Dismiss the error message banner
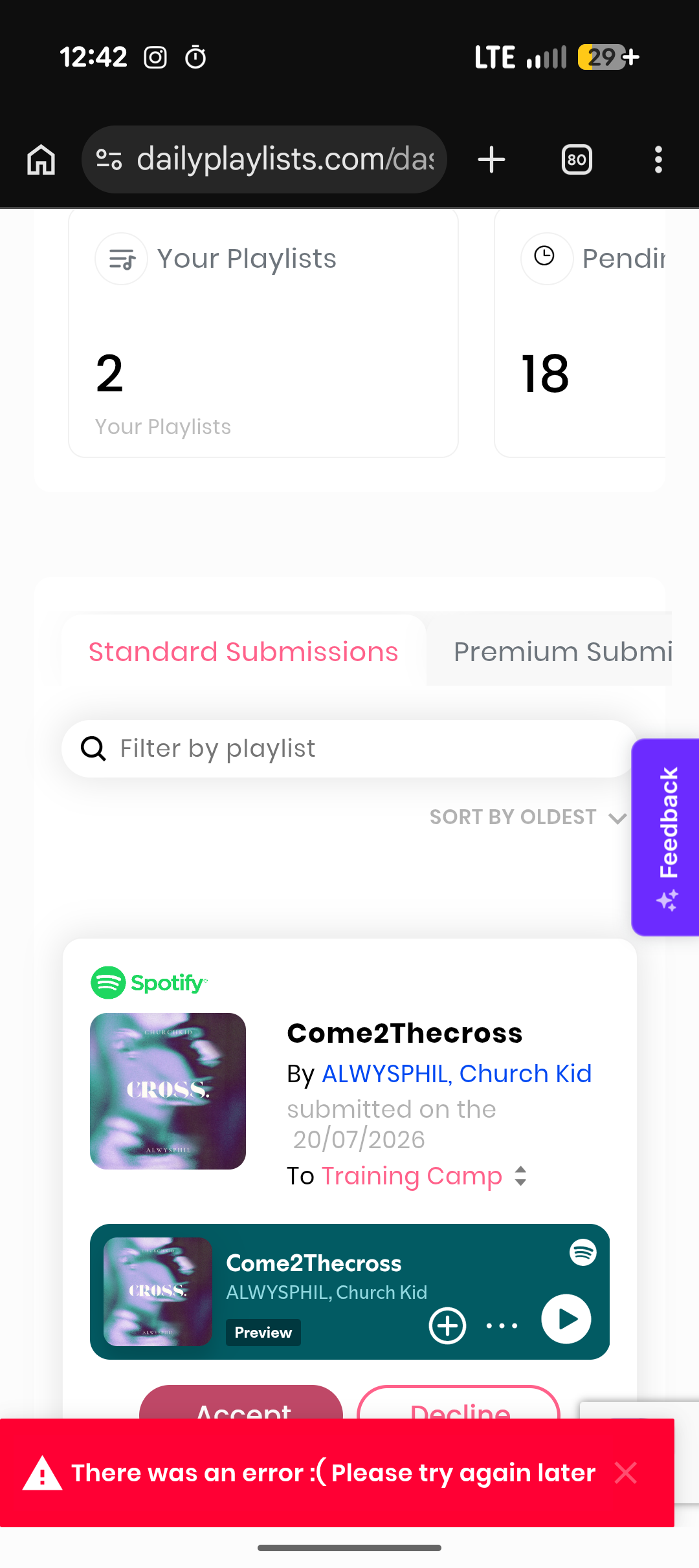 click(x=626, y=1473)
